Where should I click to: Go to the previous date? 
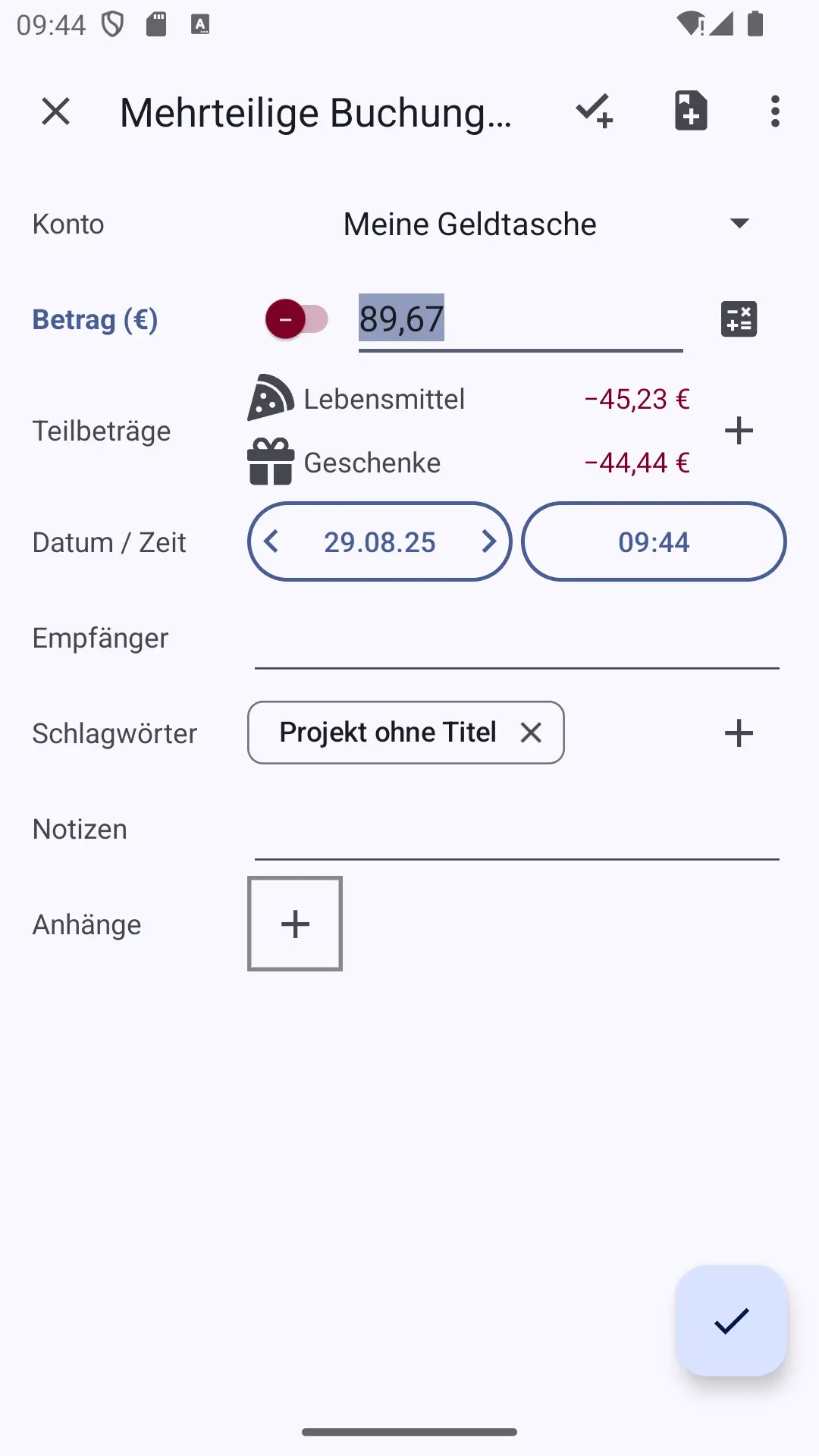pos(271,541)
